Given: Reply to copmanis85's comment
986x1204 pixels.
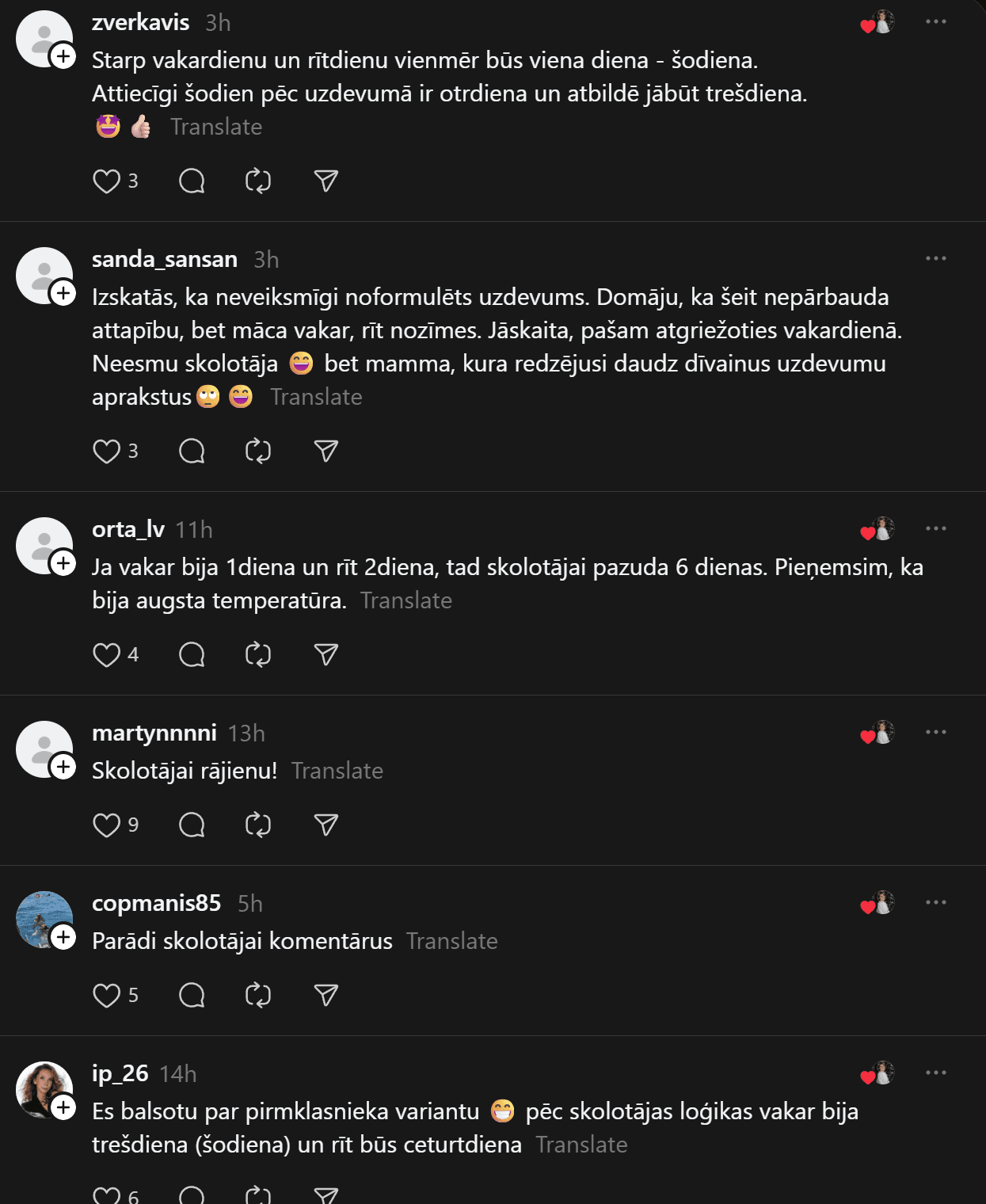Looking at the screenshot, I should (192, 996).
